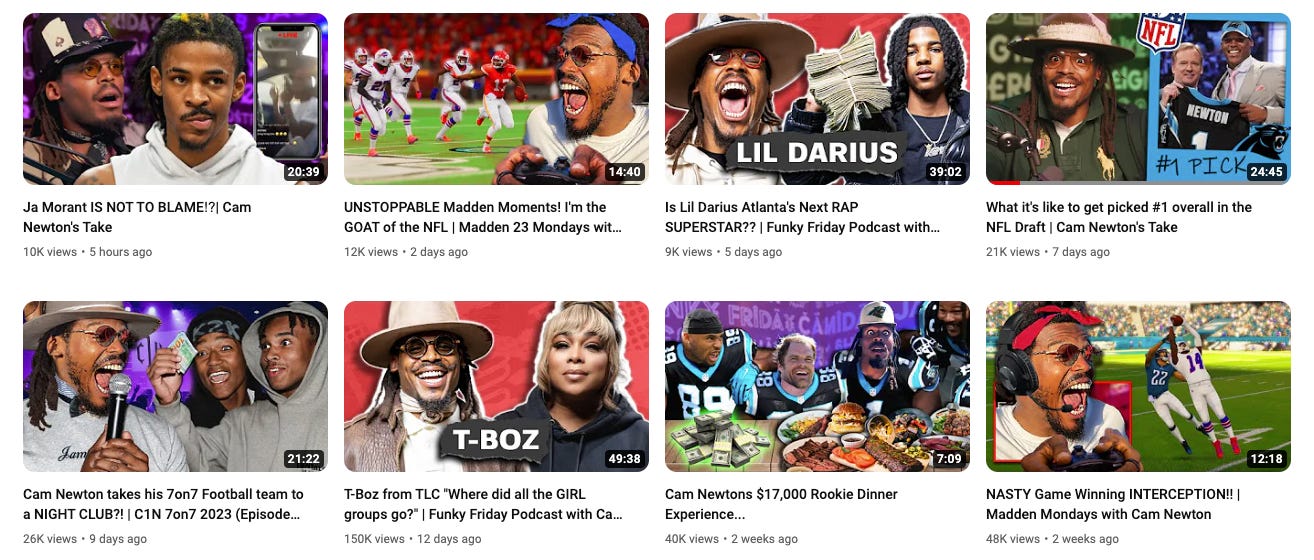Open the $17,000 Rookie Dinner Experience video

tap(817, 386)
